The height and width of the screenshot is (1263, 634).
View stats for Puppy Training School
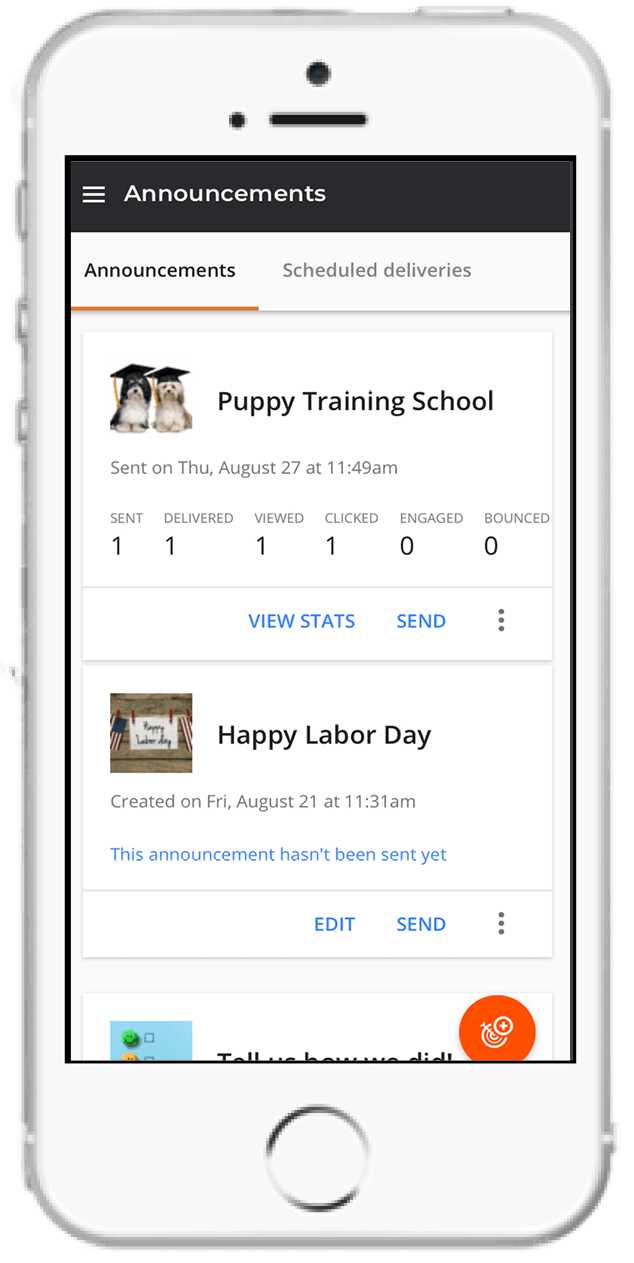pyautogui.click(x=301, y=621)
